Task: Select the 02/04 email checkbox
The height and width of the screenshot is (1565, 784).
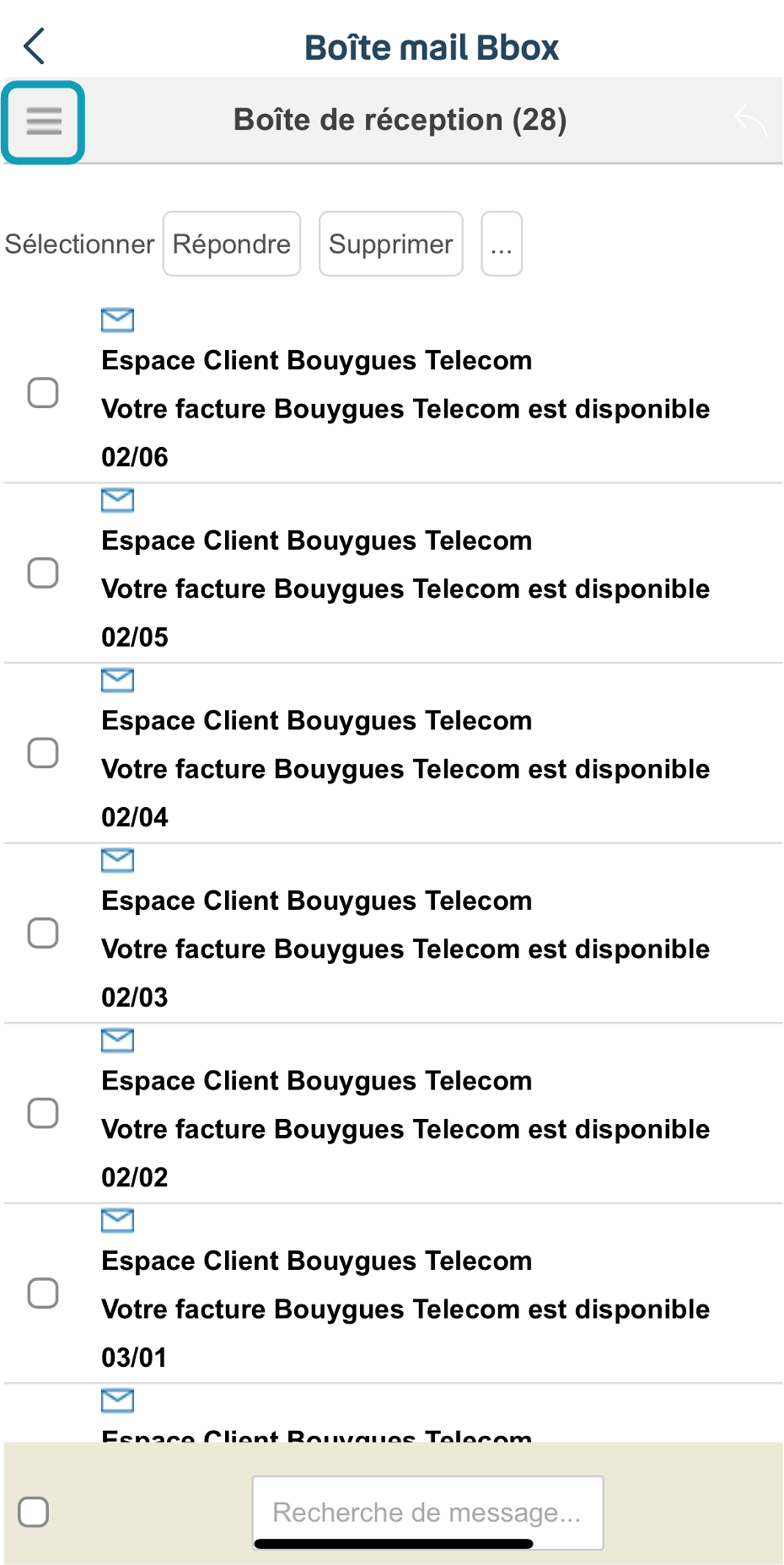Action: tap(43, 753)
